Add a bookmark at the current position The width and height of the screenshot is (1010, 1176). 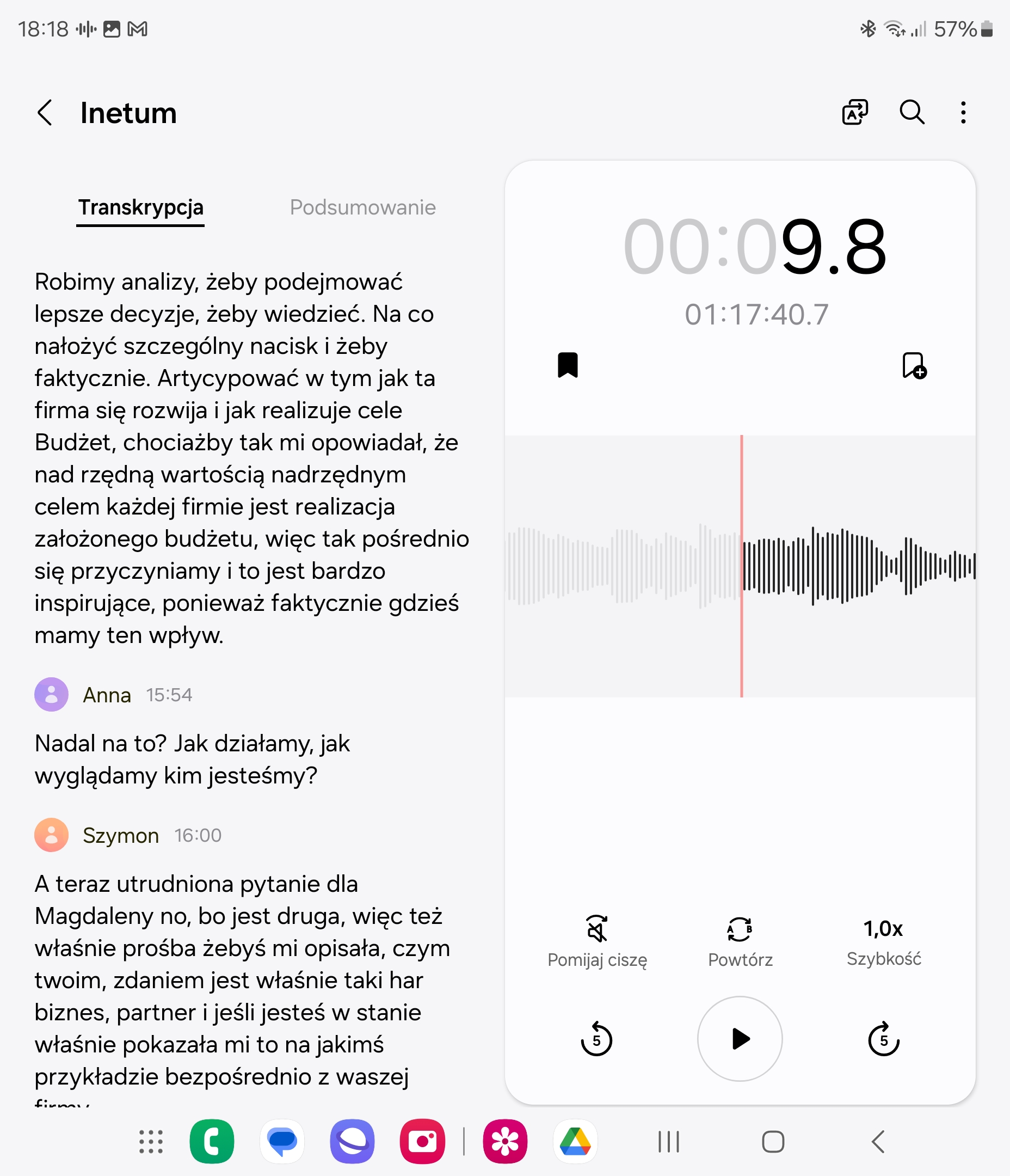coord(914,365)
